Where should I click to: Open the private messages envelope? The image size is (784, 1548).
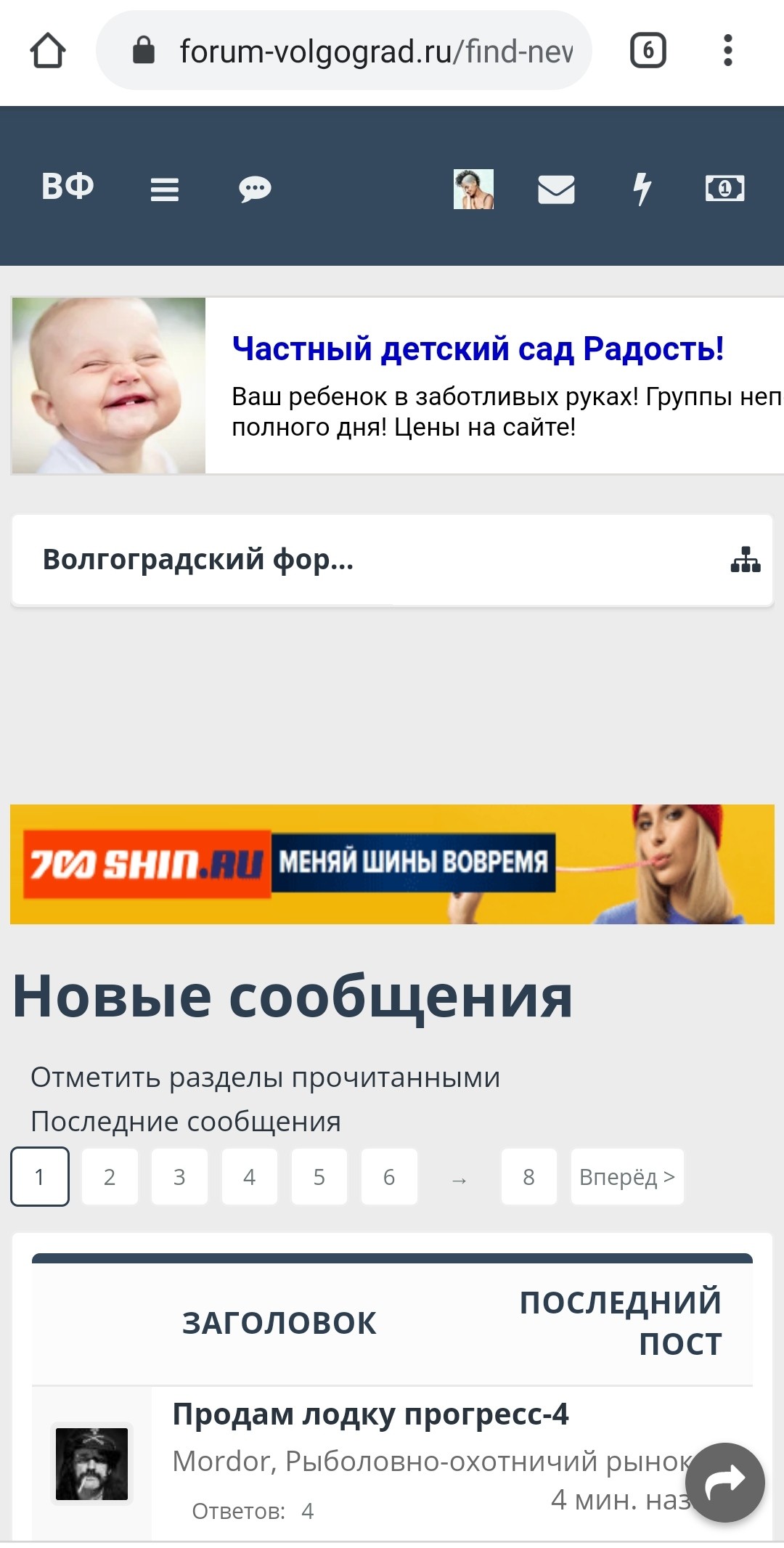pyautogui.click(x=556, y=190)
